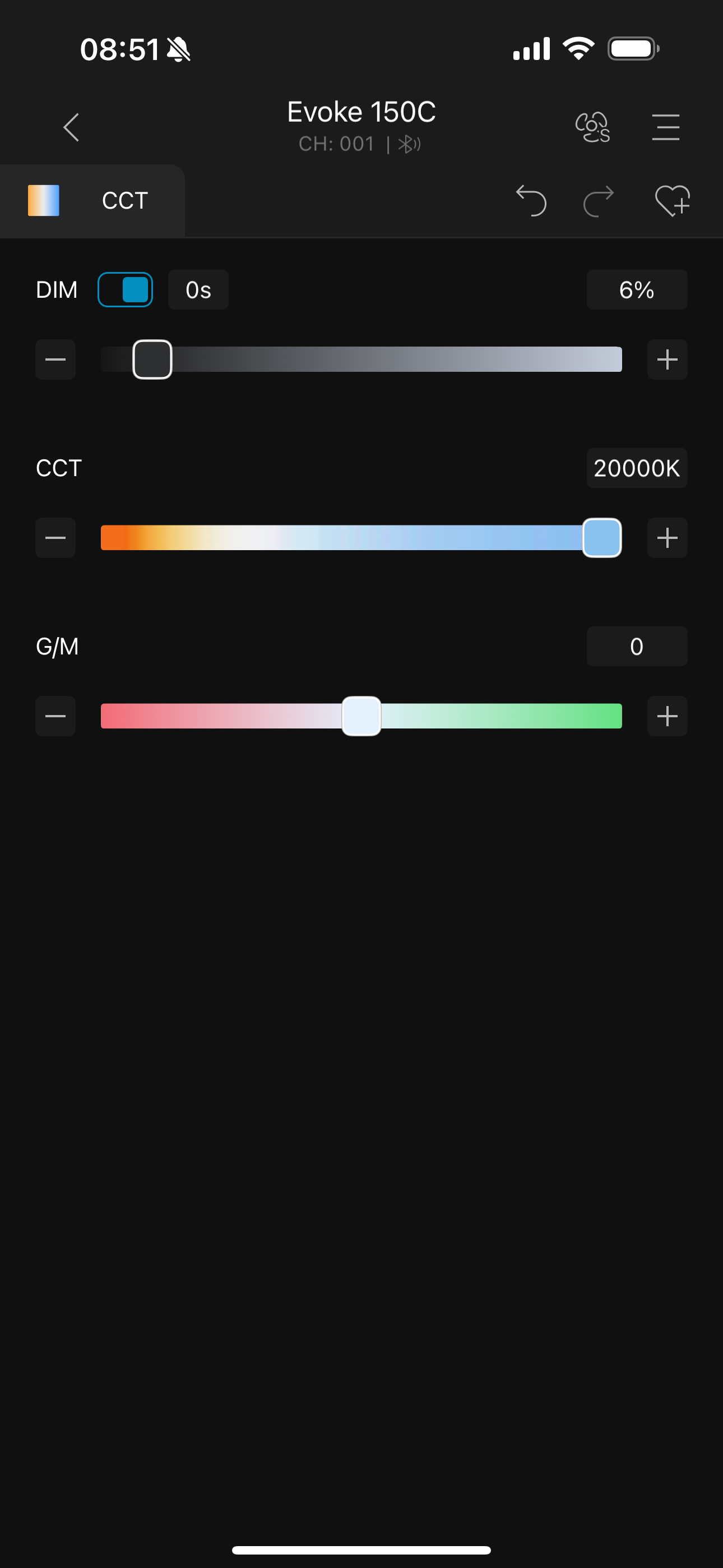723x1568 pixels.
Task: Increase G/M with plus button
Action: coord(667,717)
